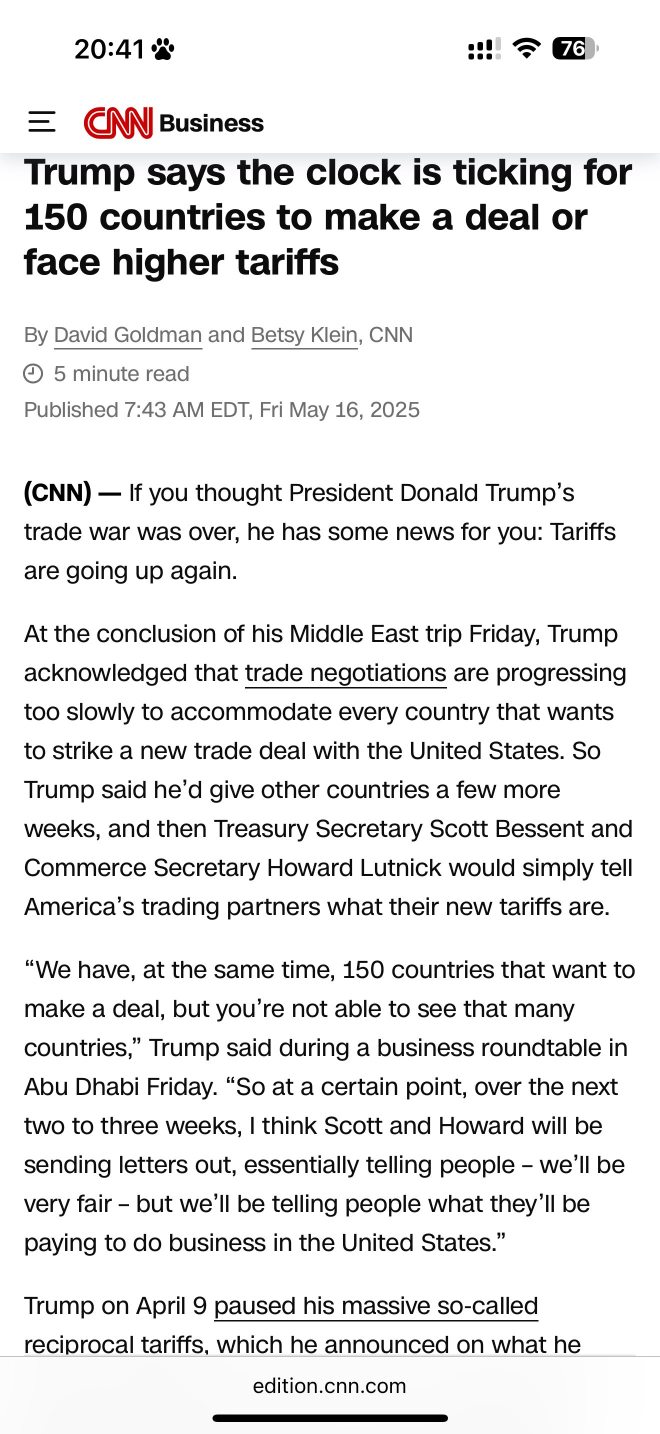Viewport: 660px width, 1434px height.
Task: Open author Betsy Klein's profile
Action: pos(304,335)
